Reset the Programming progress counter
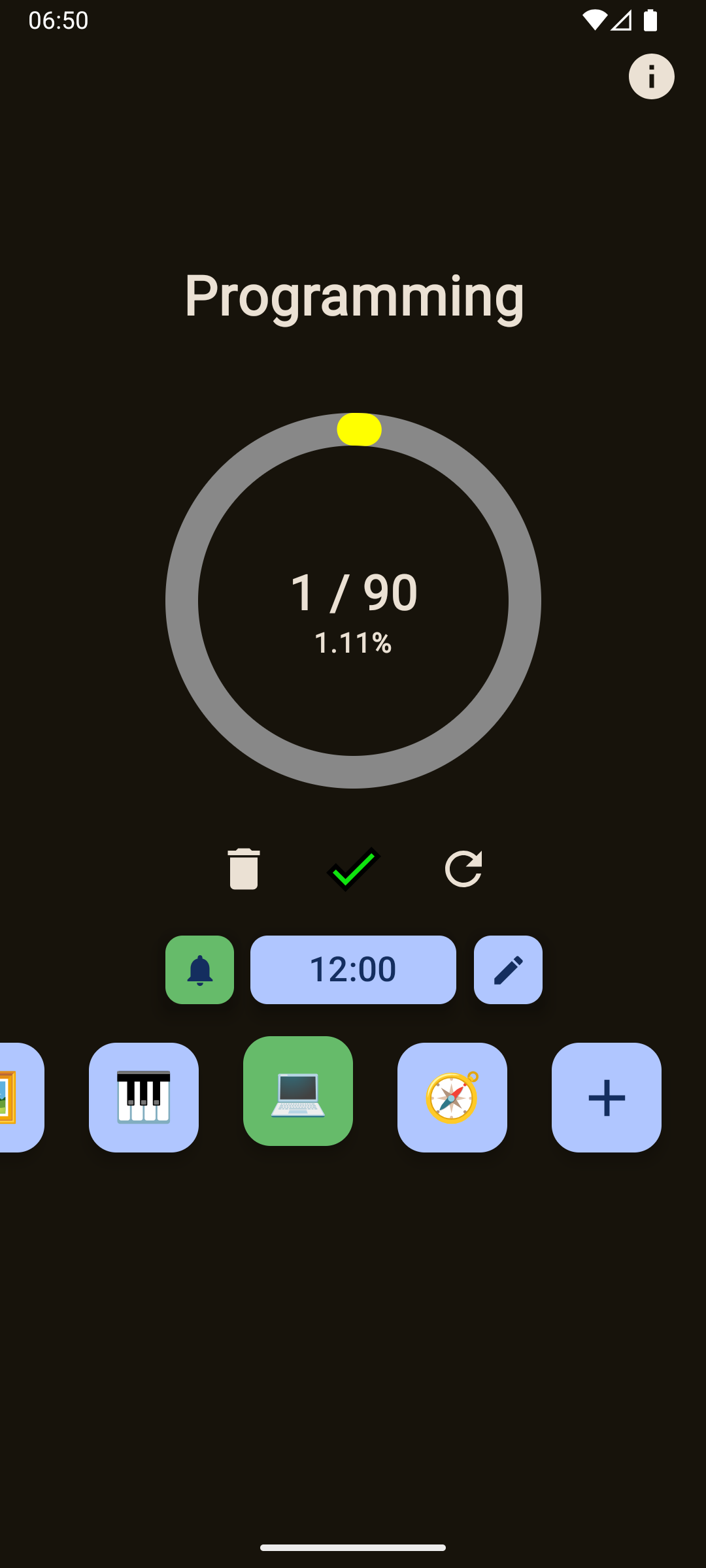This screenshot has width=706, height=1568. pos(463,869)
